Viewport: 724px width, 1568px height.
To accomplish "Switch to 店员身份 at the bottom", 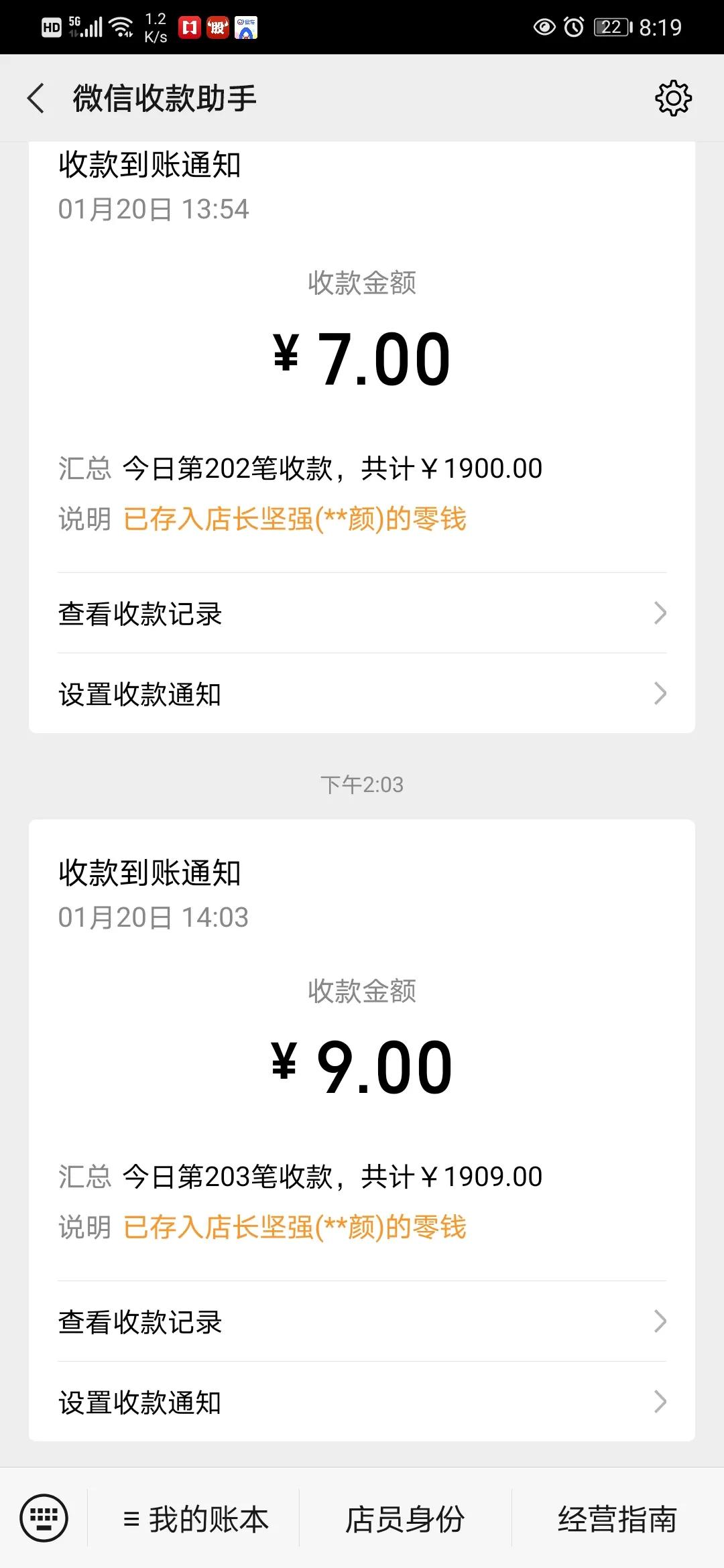I will pos(406,1518).
